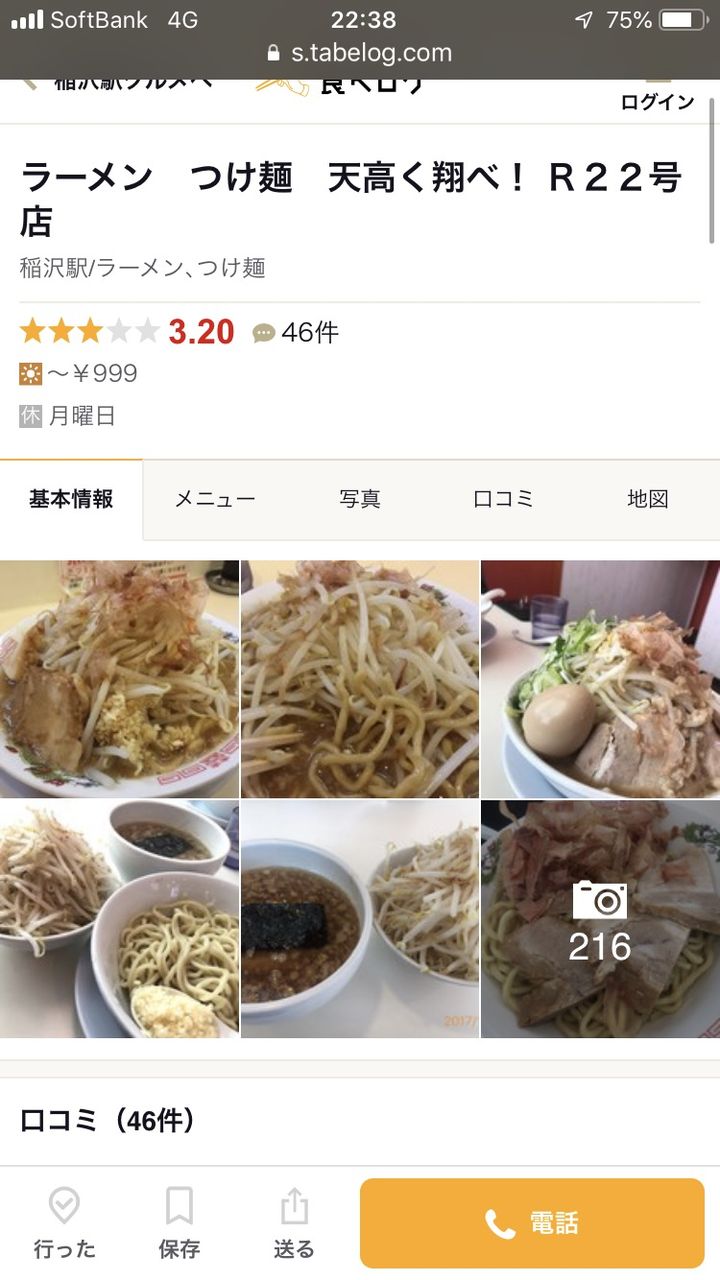This screenshot has width=720, height=1280.
Task: Go back to 稲沢駅グルメ list
Action: (x=120, y=84)
